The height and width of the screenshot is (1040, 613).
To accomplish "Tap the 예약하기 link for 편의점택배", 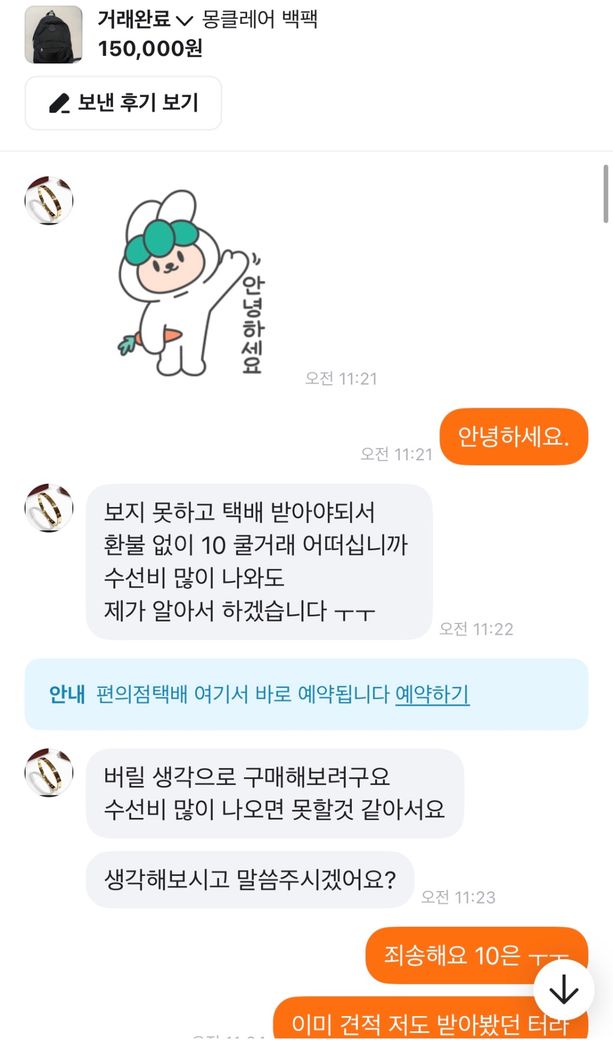I will [x=432, y=694].
